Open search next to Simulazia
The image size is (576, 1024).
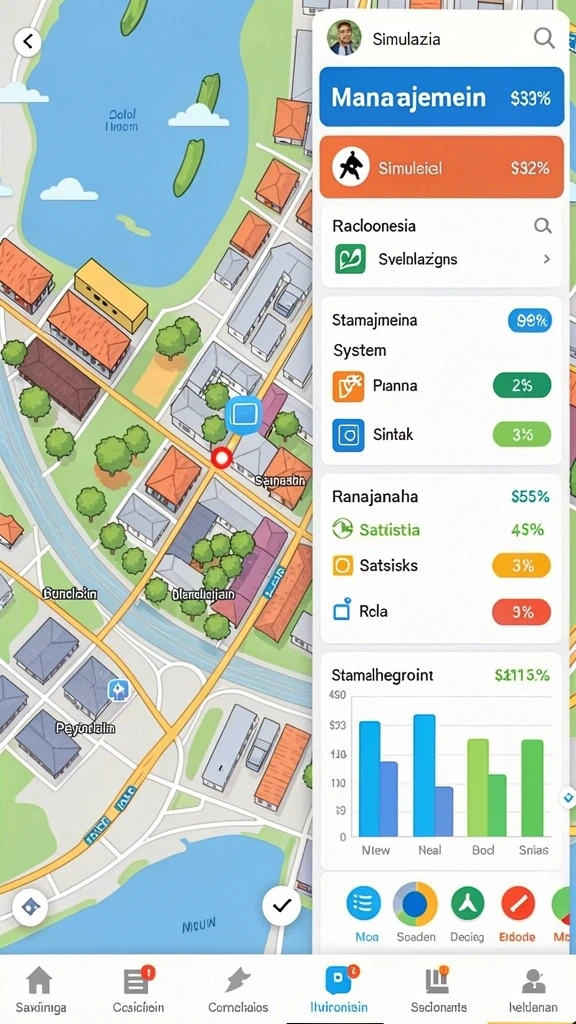point(544,38)
